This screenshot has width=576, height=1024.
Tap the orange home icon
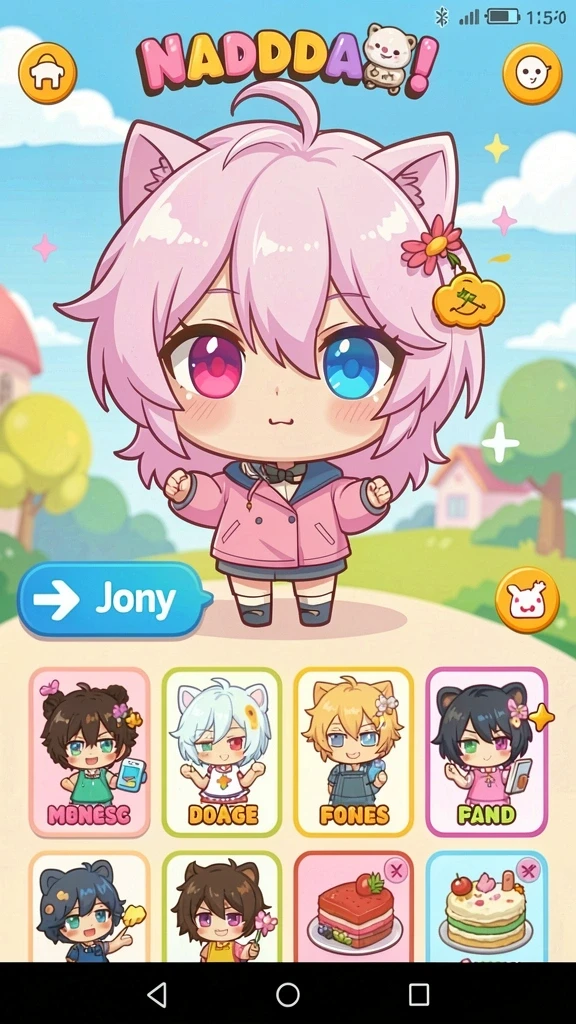pyautogui.click(x=47, y=73)
